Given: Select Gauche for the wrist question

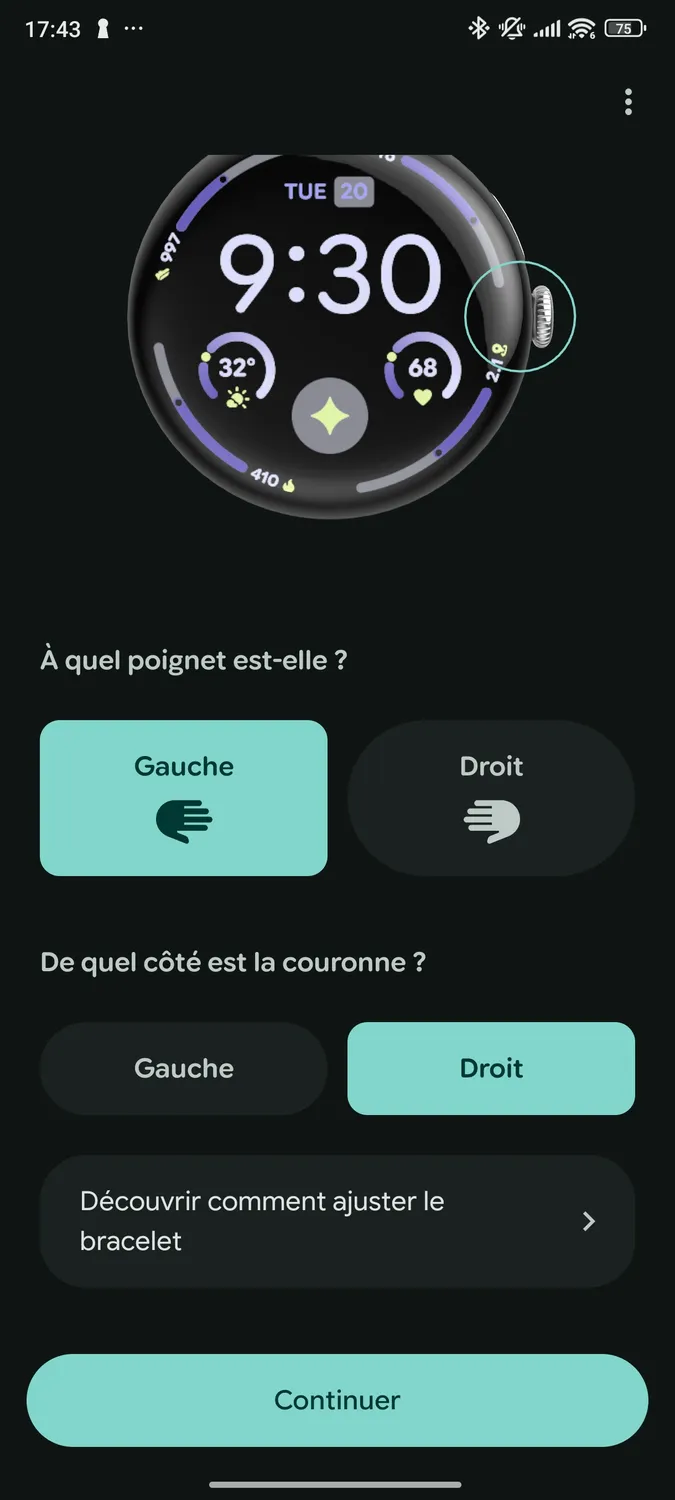Looking at the screenshot, I should [x=184, y=798].
